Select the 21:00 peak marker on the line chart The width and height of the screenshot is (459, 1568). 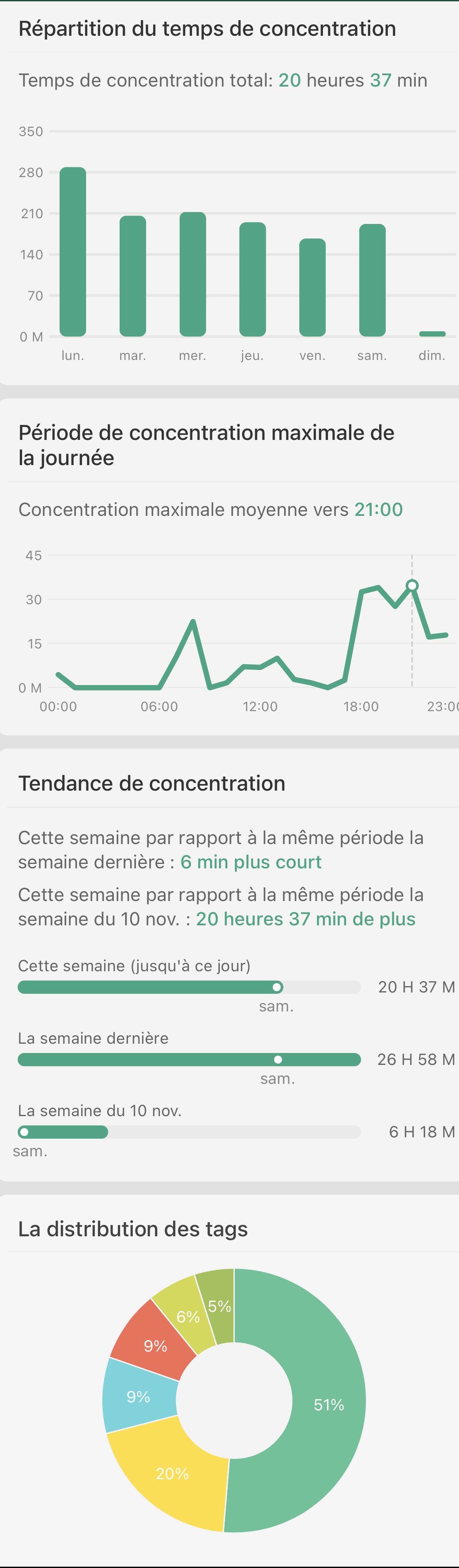pos(412,586)
